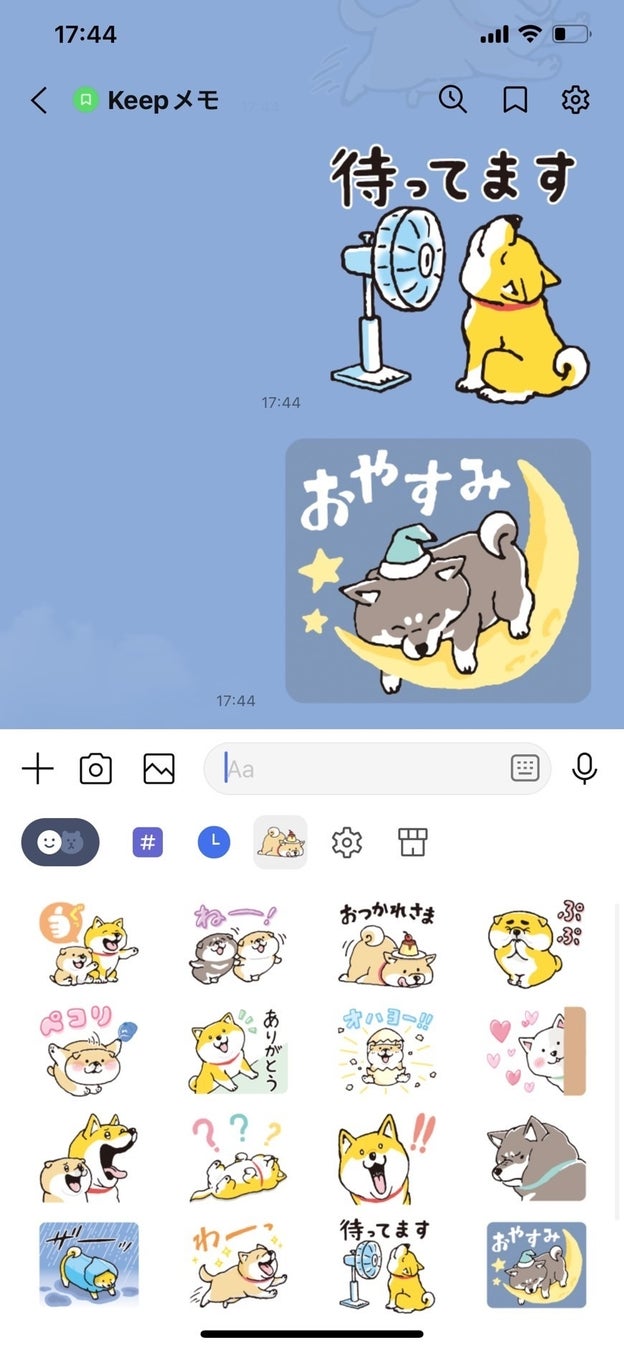Viewport: 624px width, 1350px height.
Task: Open the sticker shop icon
Action: [x=412, y=842]
